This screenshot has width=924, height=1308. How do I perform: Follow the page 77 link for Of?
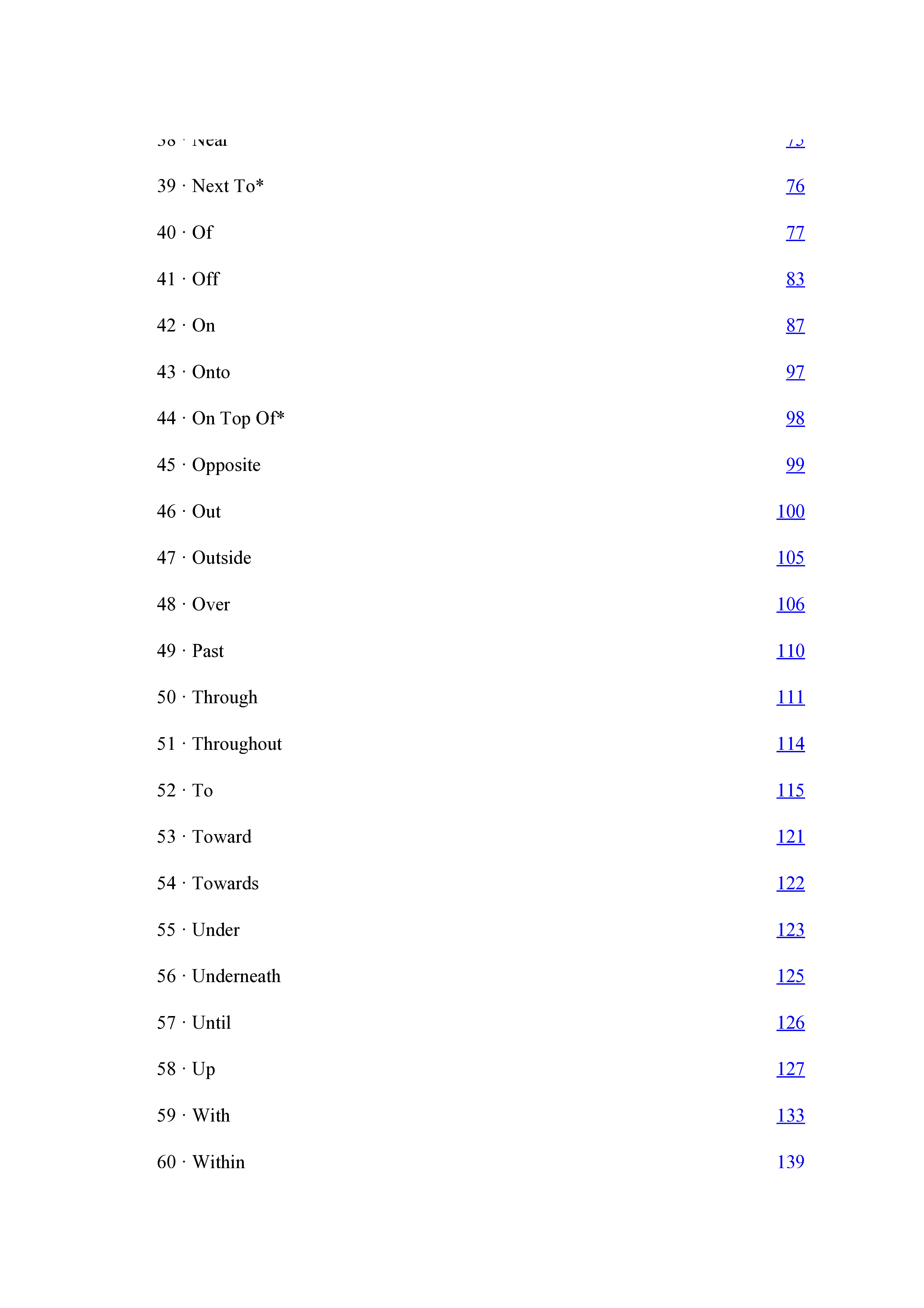pos(795,232)
